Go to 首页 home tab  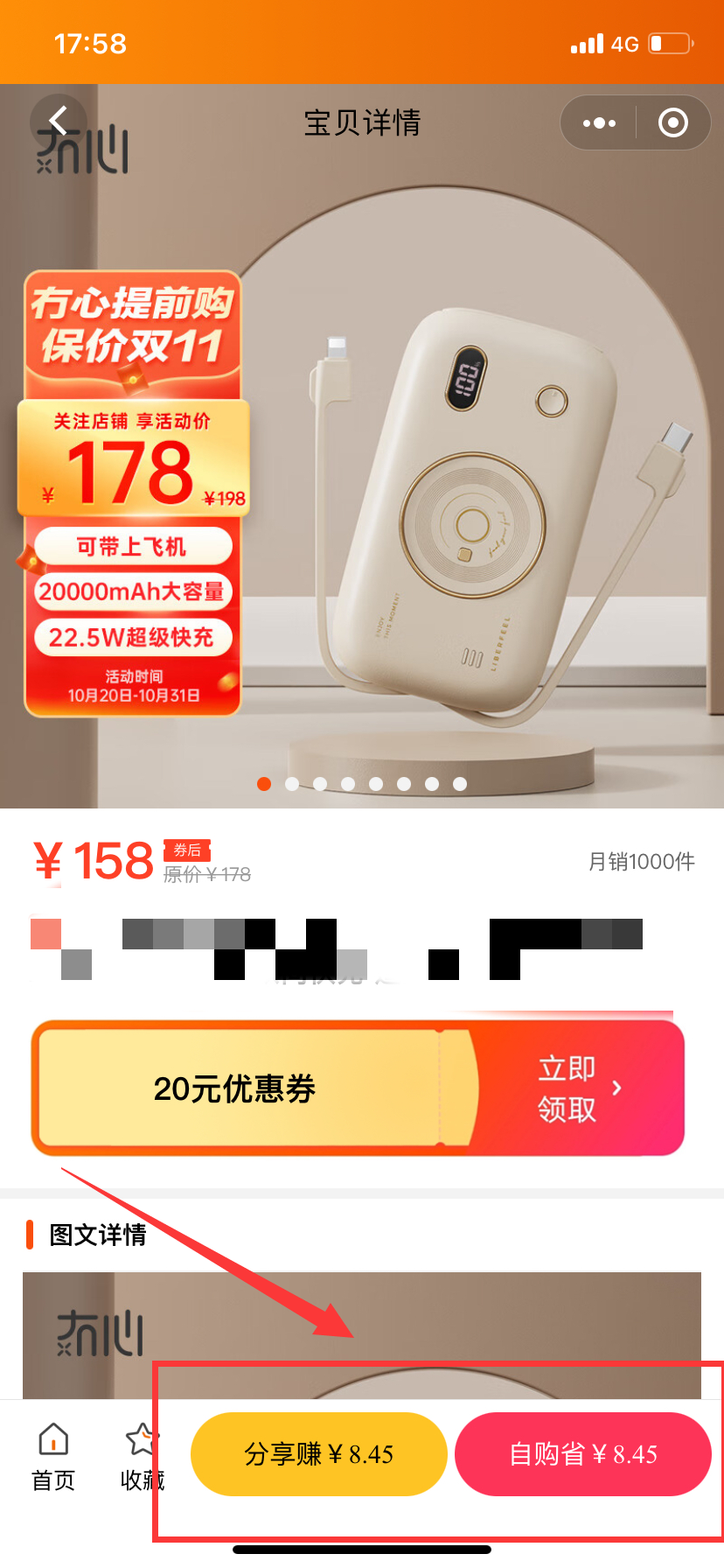pyautogui.click(x=53, y=1457)
